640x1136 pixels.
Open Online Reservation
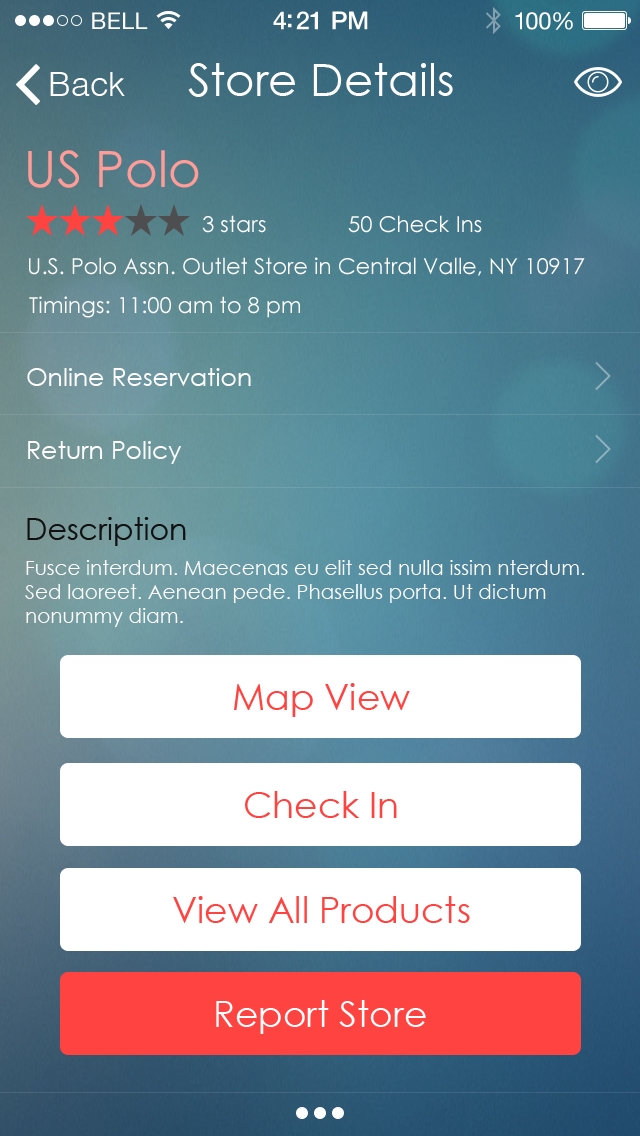[x=320, y=377]
